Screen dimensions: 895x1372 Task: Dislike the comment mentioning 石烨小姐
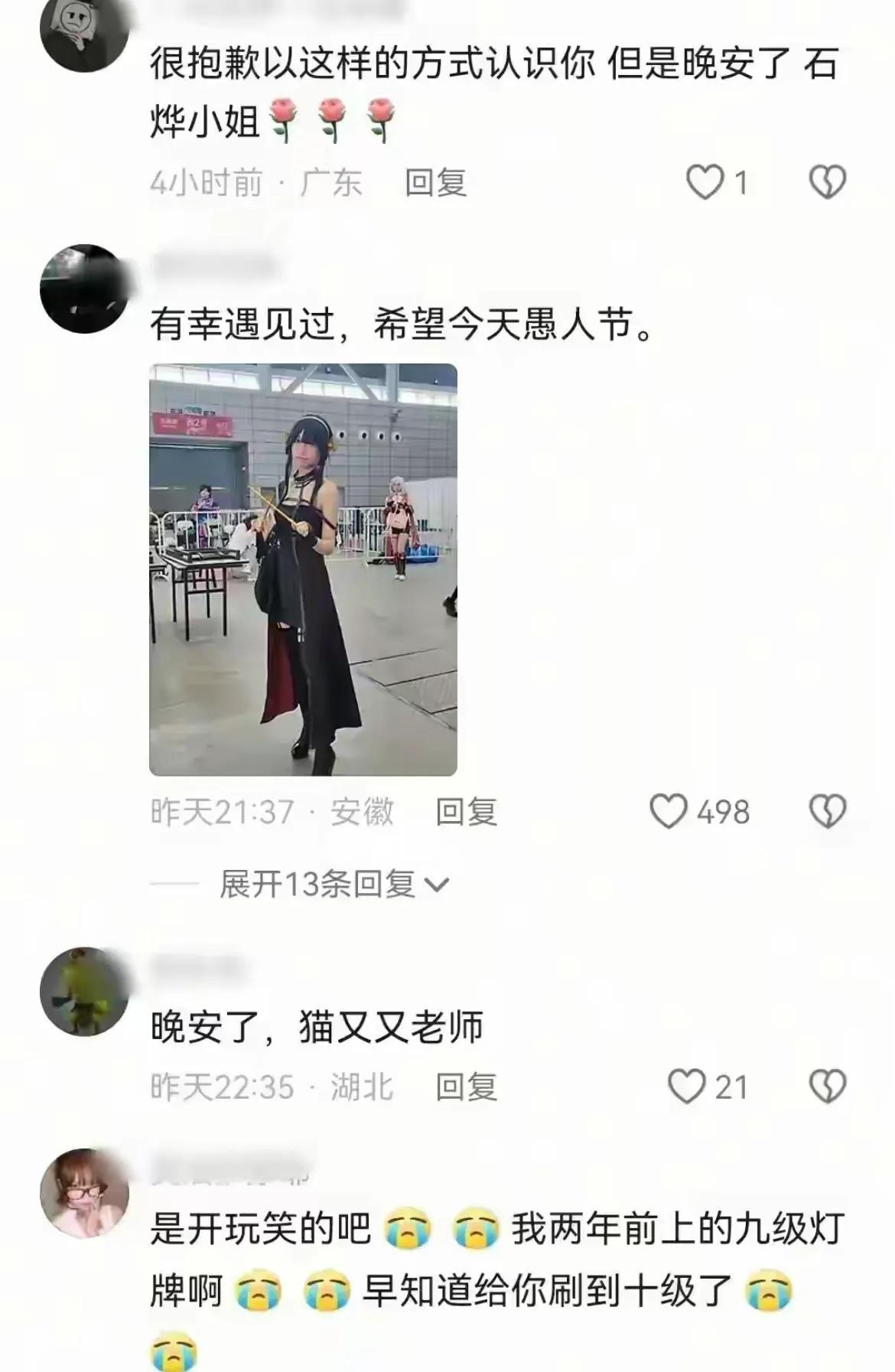pyautogui.click(x=828, y=183)
